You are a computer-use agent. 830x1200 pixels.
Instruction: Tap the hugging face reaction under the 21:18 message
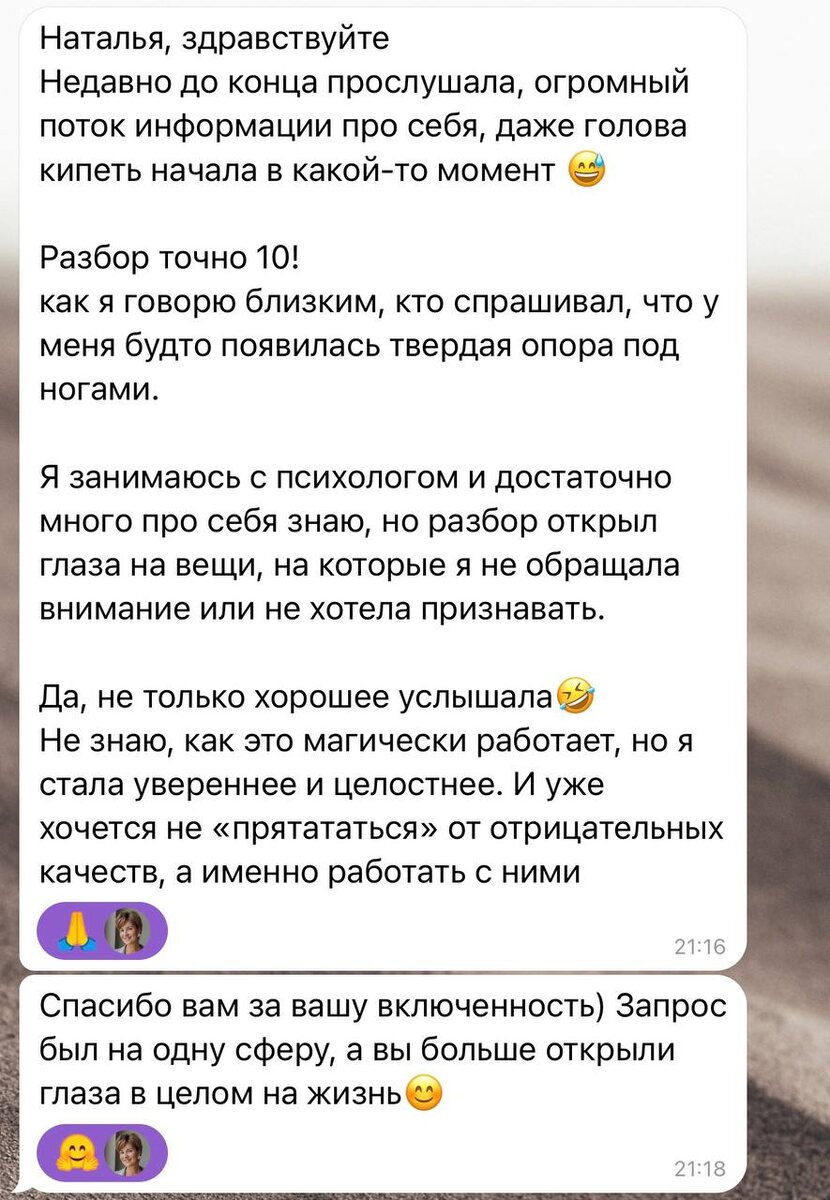[80, 1151]
